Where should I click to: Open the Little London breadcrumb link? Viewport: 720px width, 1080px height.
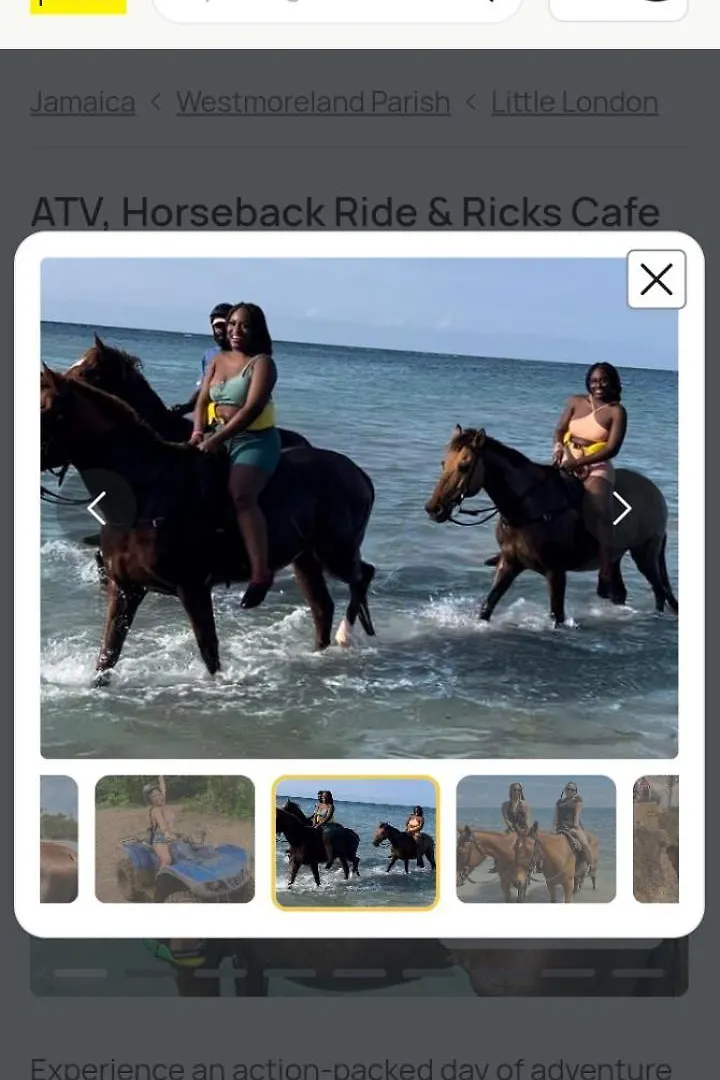[574, 102]
